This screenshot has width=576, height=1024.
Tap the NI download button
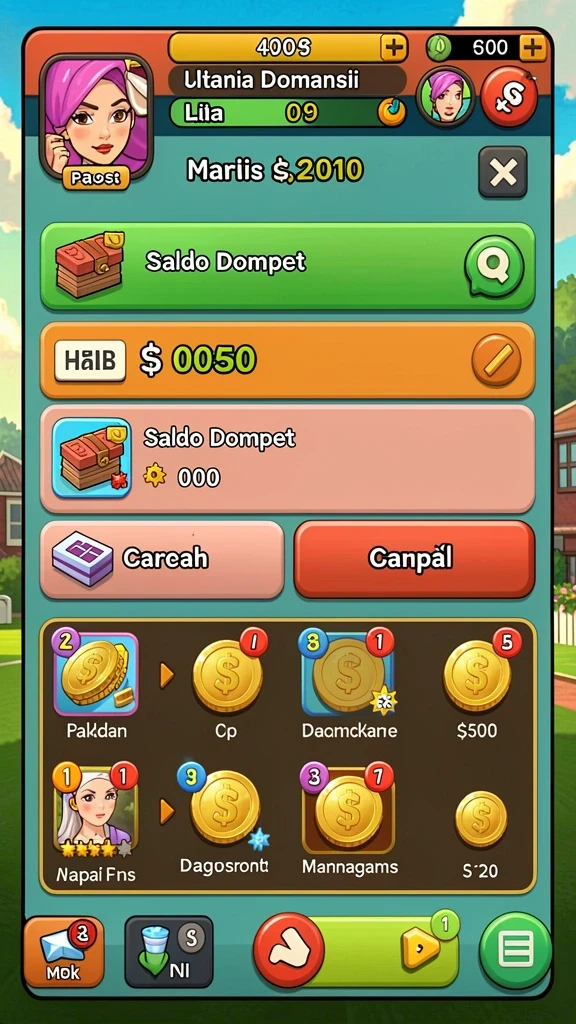[x=168, y=951]
